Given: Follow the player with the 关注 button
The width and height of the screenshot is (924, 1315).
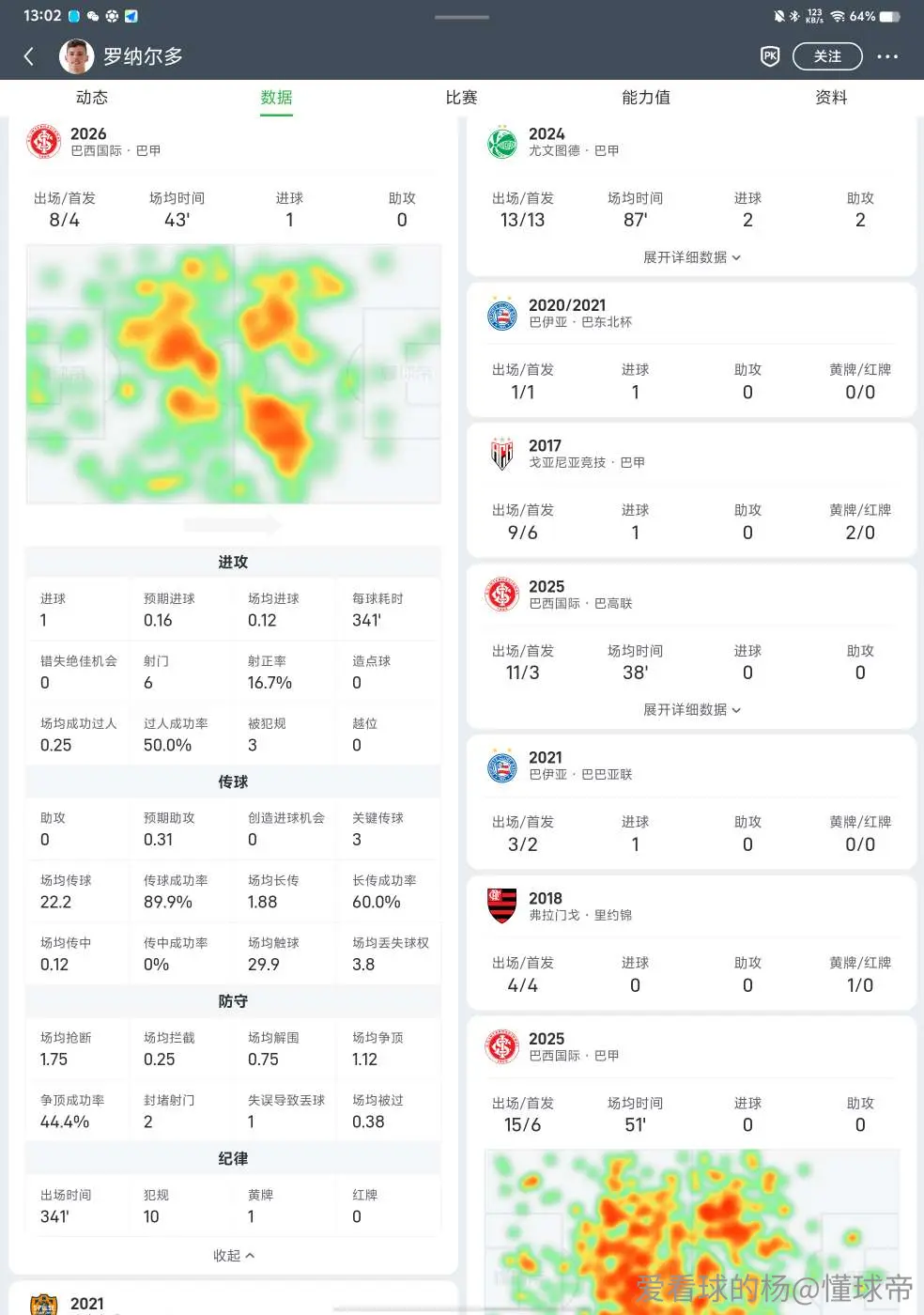Looking at the screenshot, I should tap(827, 56).
